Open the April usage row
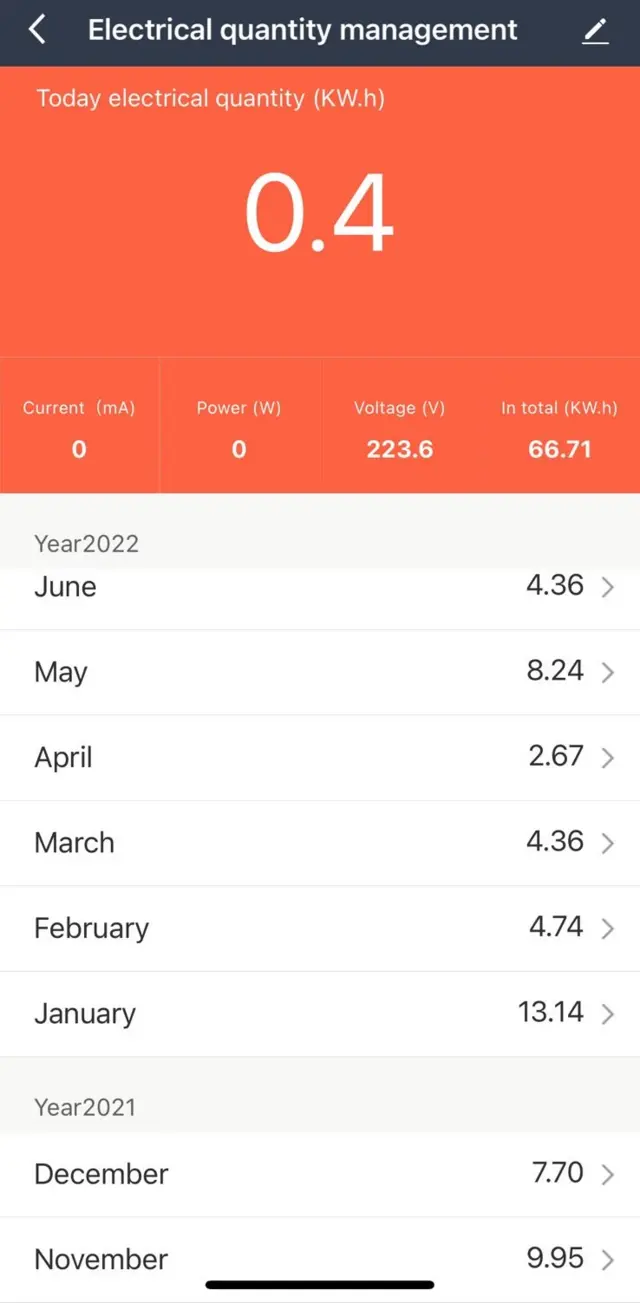The height and width of the screenshot is (1303, 640). point(320,757)
